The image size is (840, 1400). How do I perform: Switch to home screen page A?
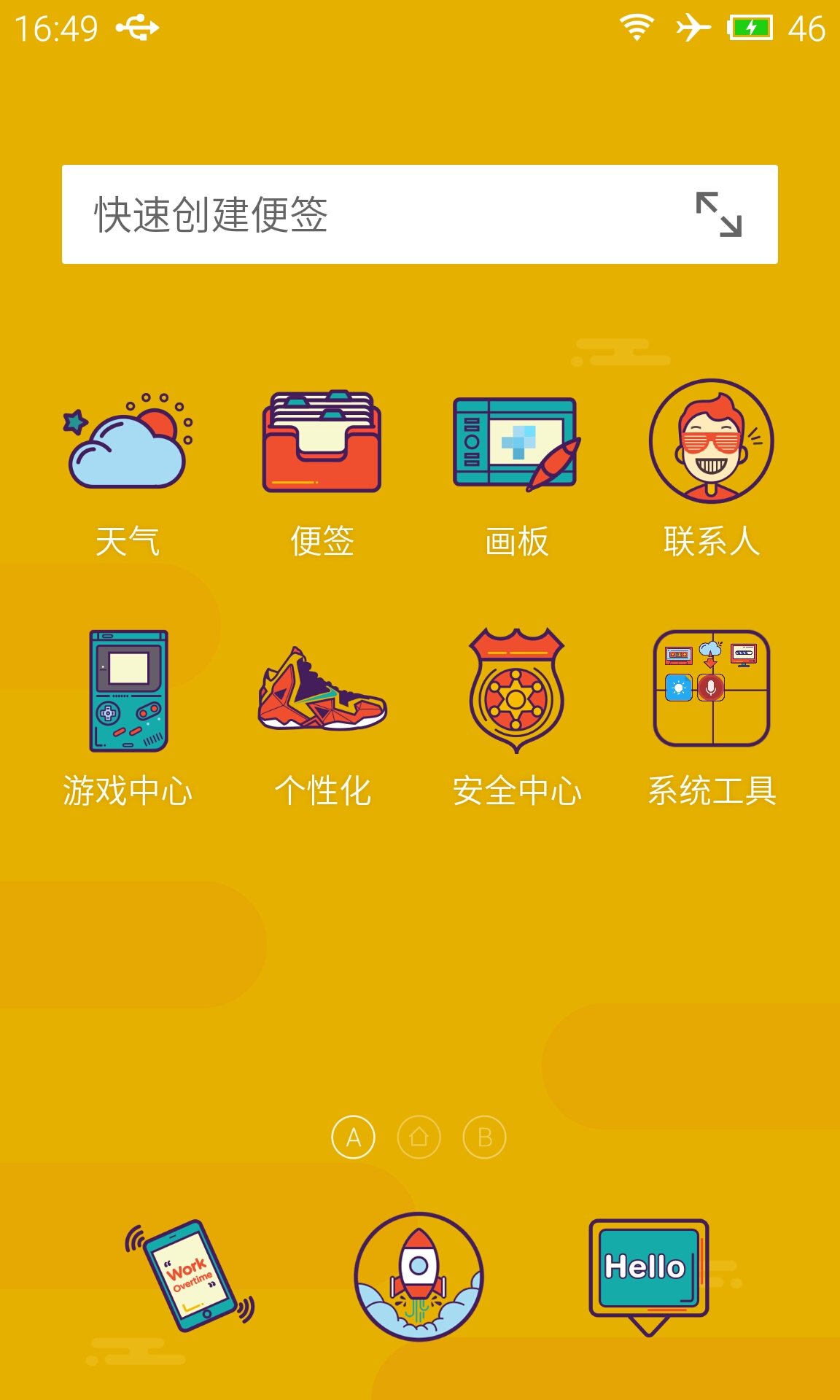pos(354,1137)
